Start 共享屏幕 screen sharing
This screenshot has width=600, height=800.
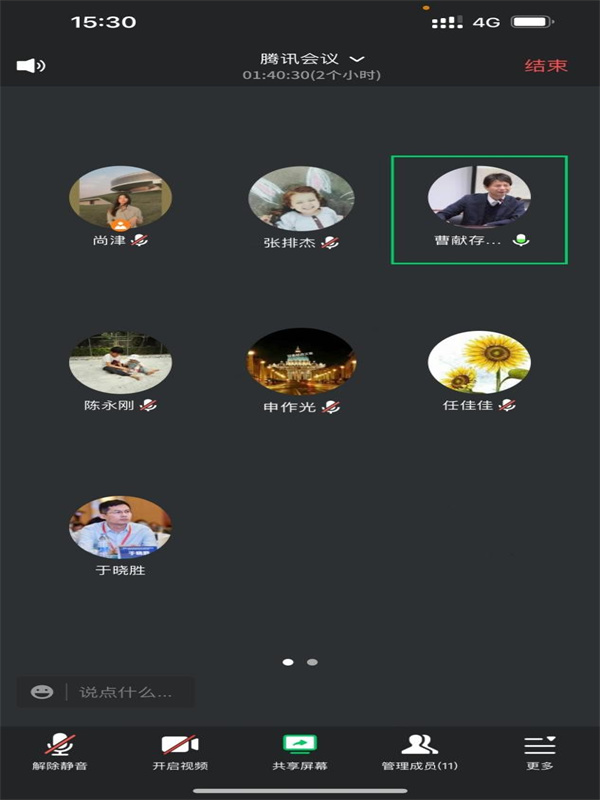coord(300,752)
